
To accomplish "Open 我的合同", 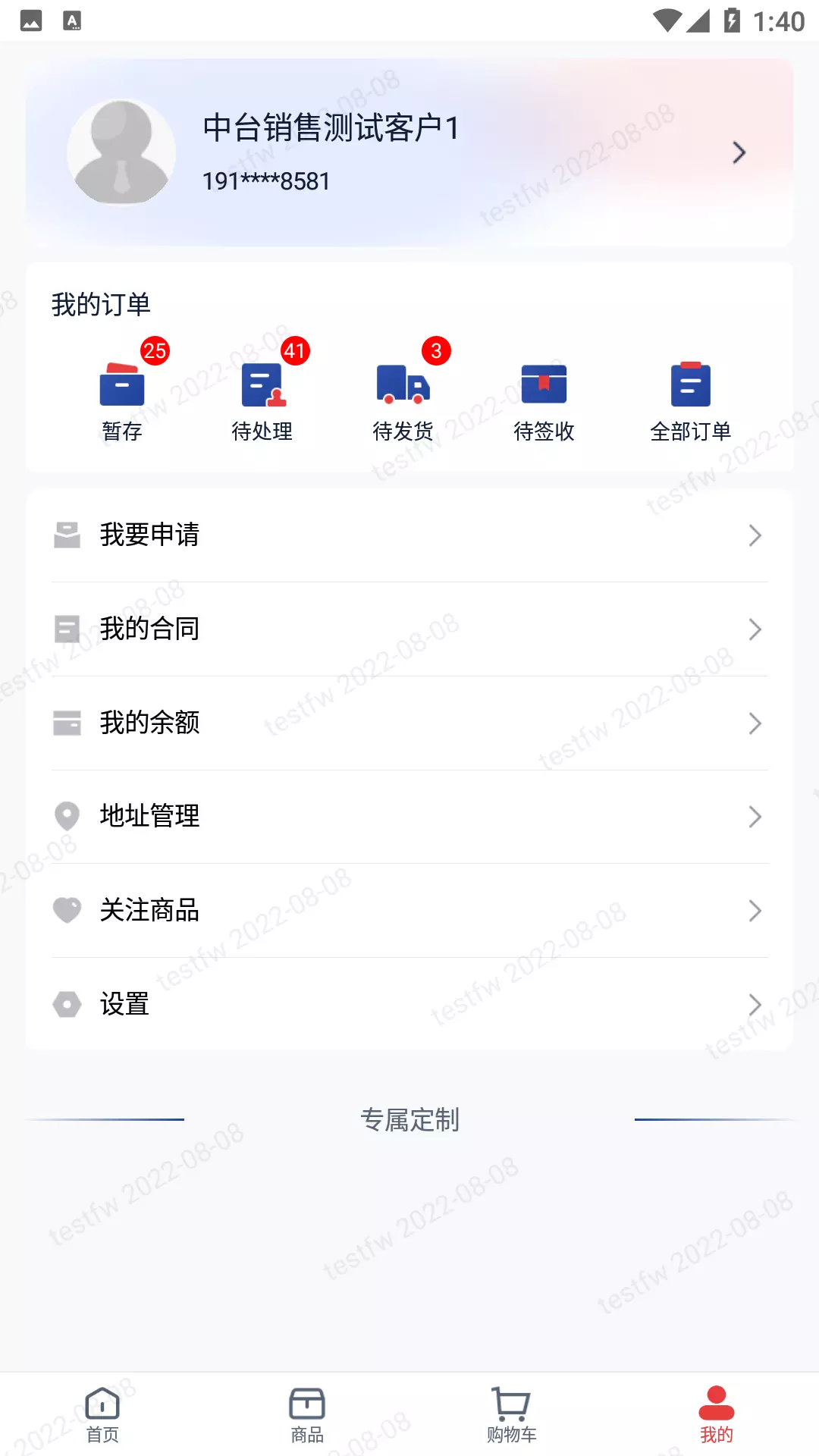I will click(x=409, y=629).
